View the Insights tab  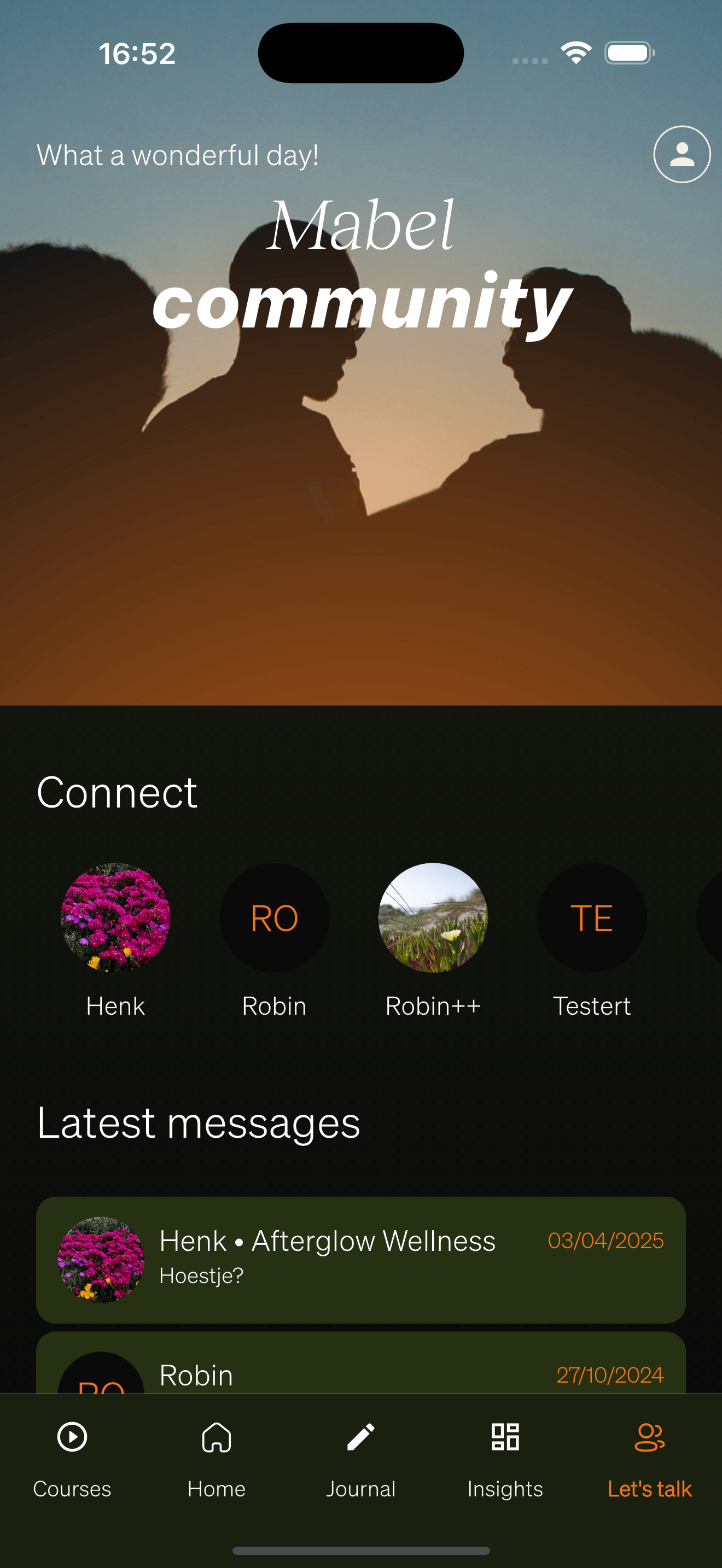click(x=505, y=1459)
